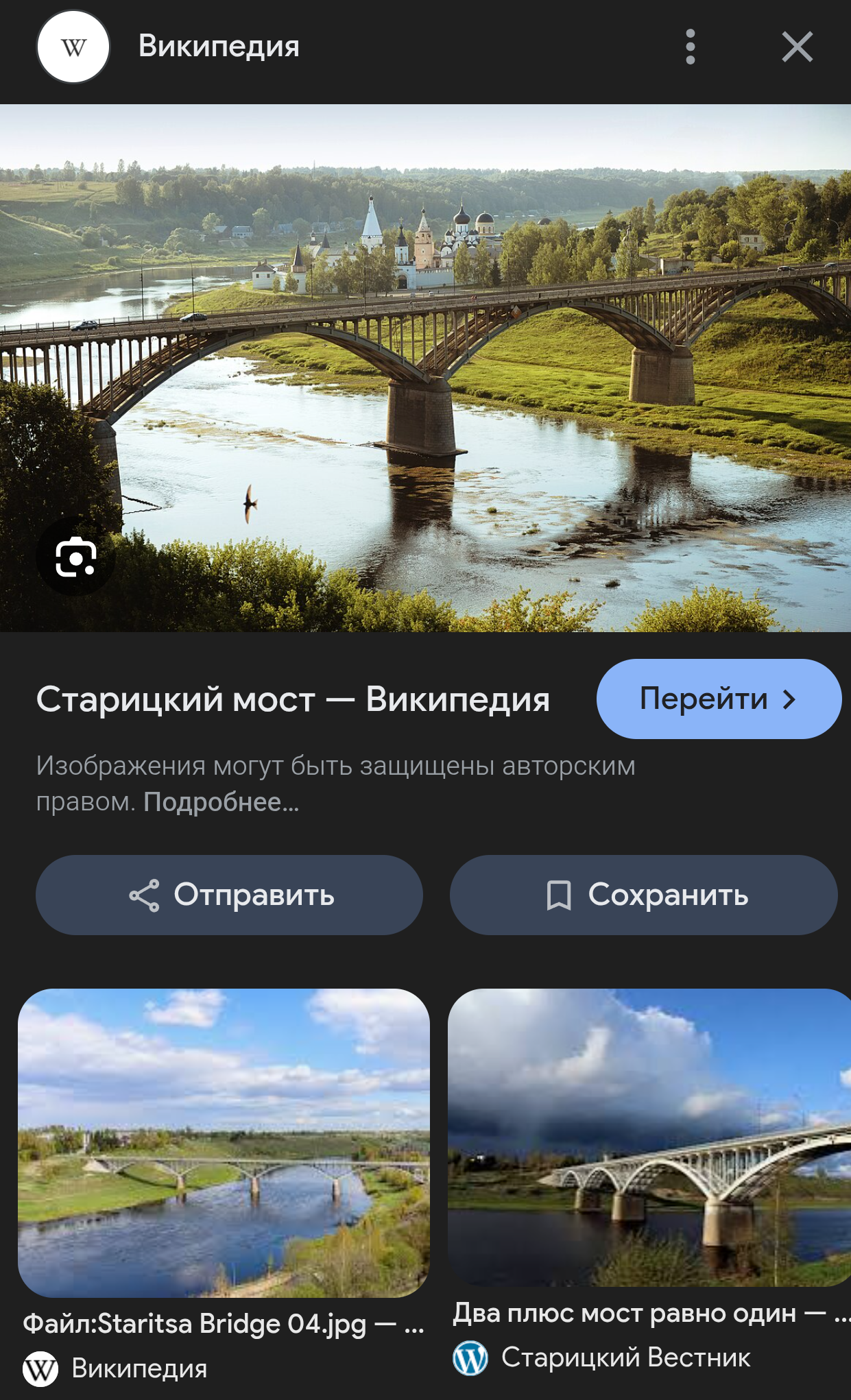The image size is (851, 1400).
Task: Close the image viewer
Action: 797,47
